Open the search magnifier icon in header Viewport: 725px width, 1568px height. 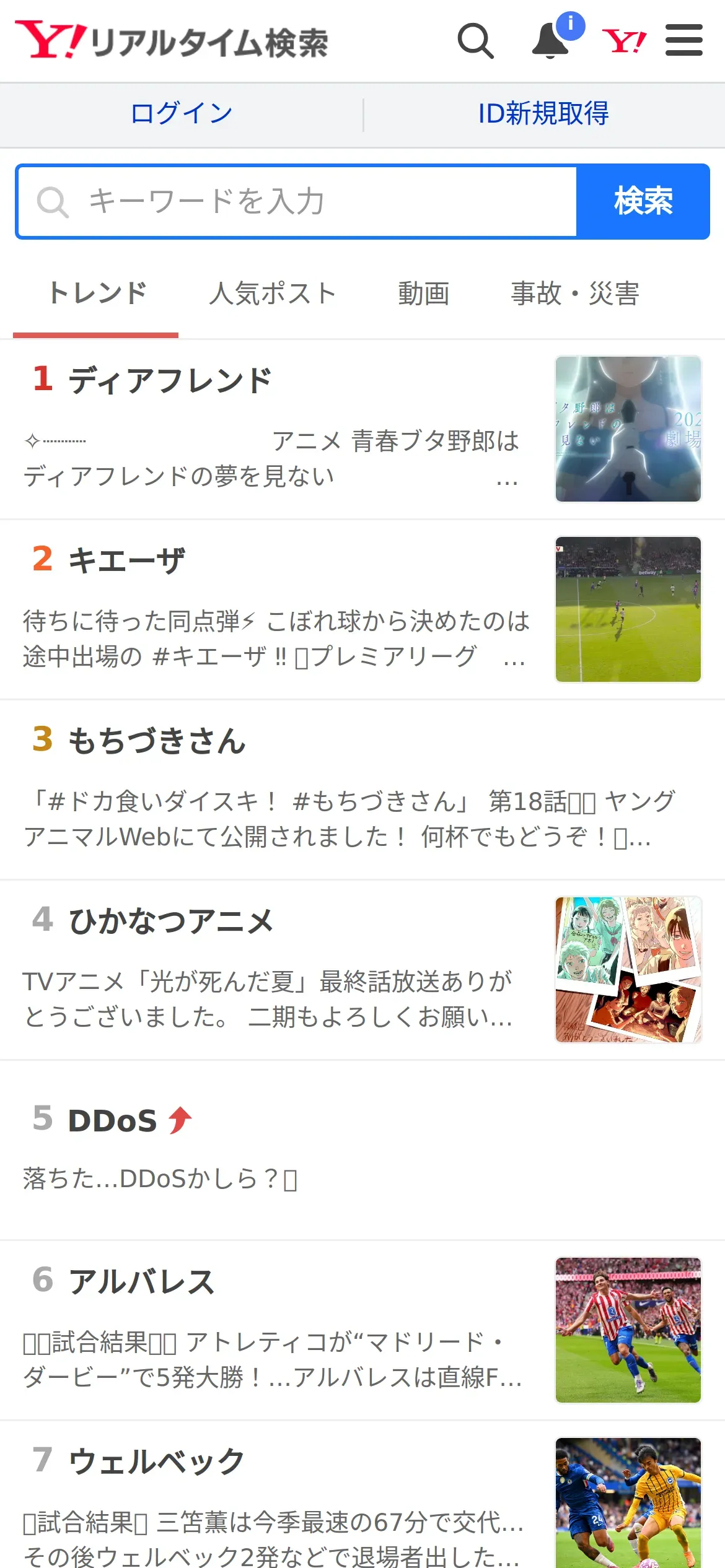click(475, 41)
